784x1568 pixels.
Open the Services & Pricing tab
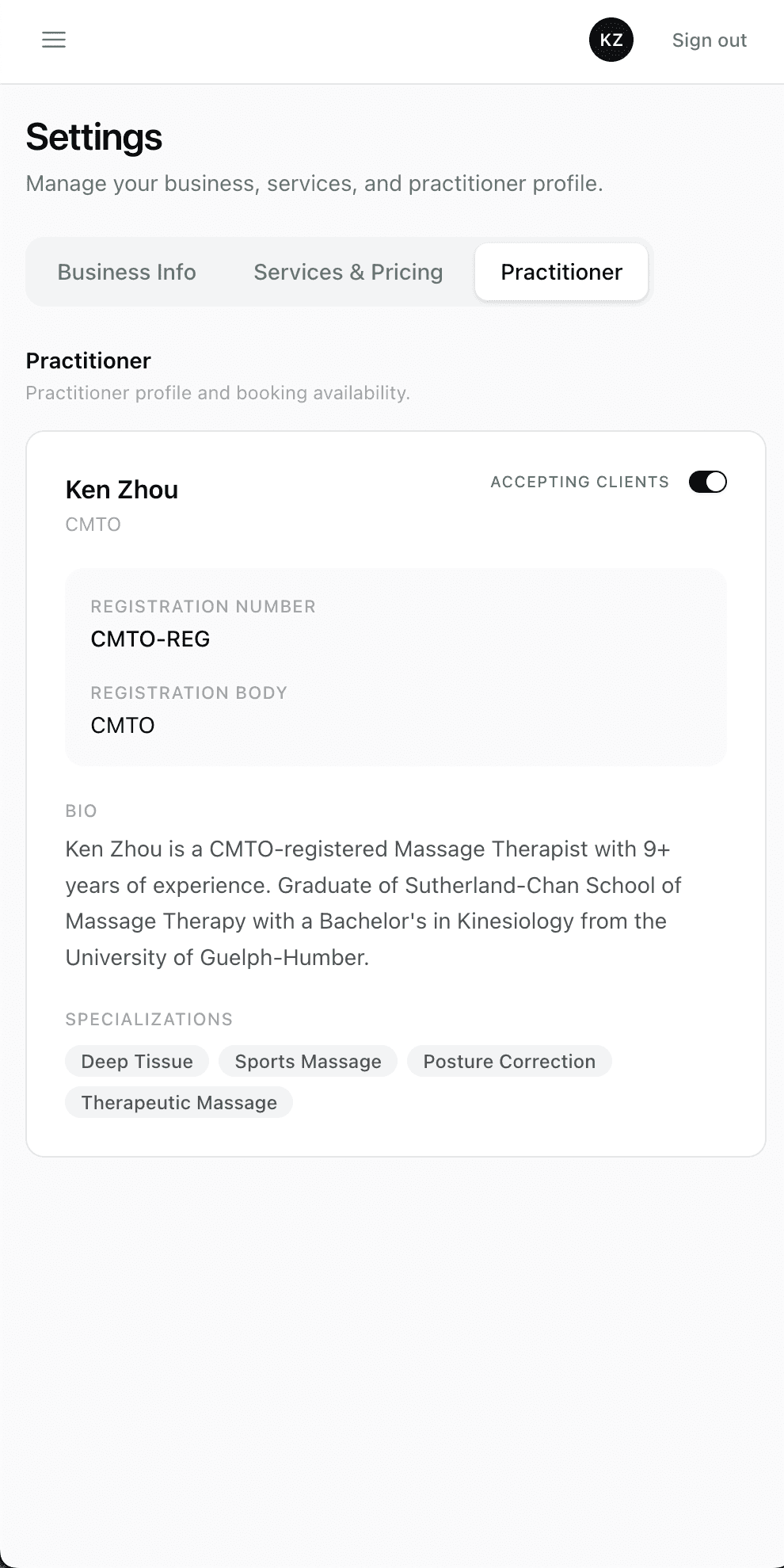[x=348, y=272]
